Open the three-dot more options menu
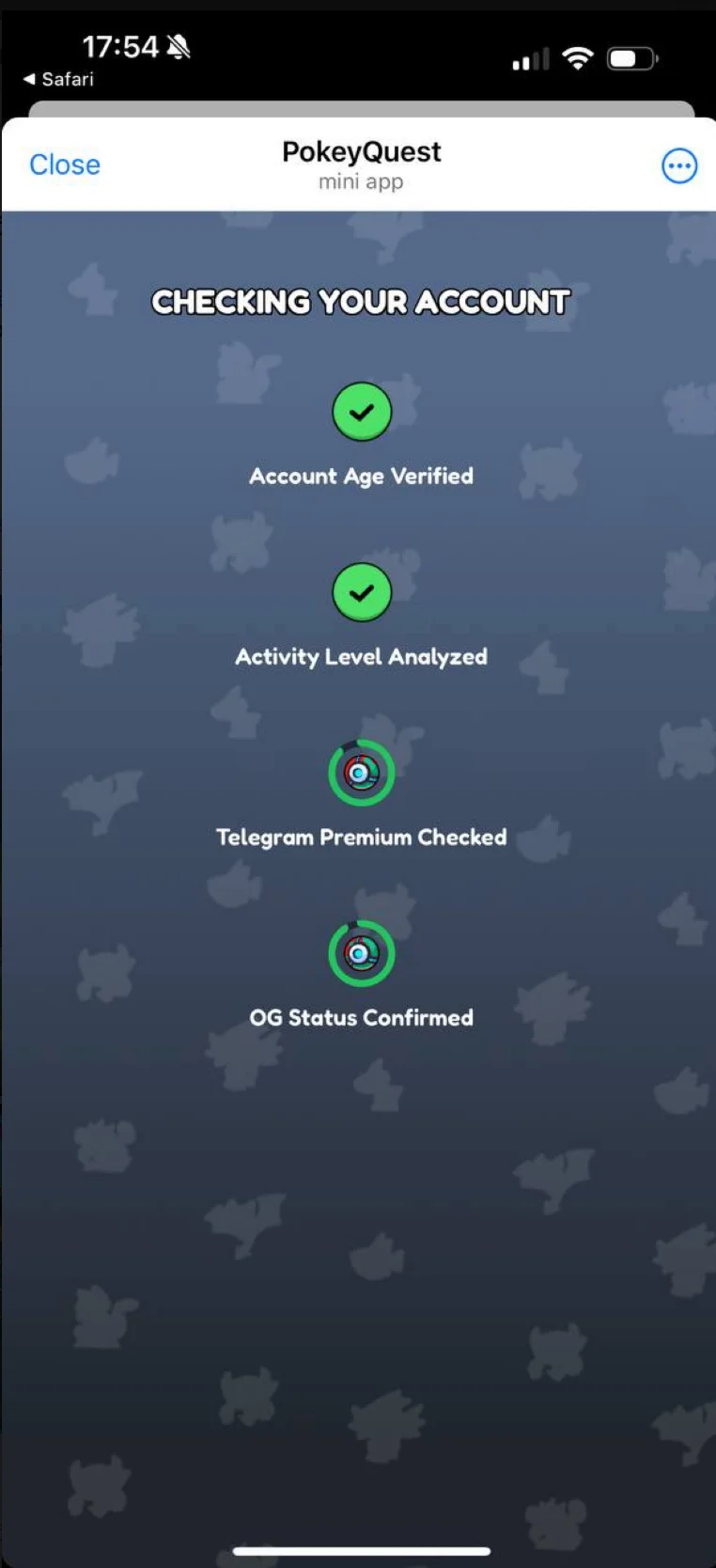Image resolution: width=716 pixels, height=1568 pixels. 679,166
